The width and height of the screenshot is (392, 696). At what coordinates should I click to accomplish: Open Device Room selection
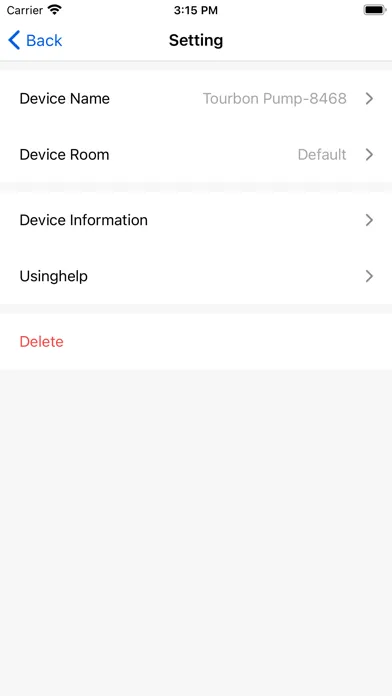tap(196, 154)
